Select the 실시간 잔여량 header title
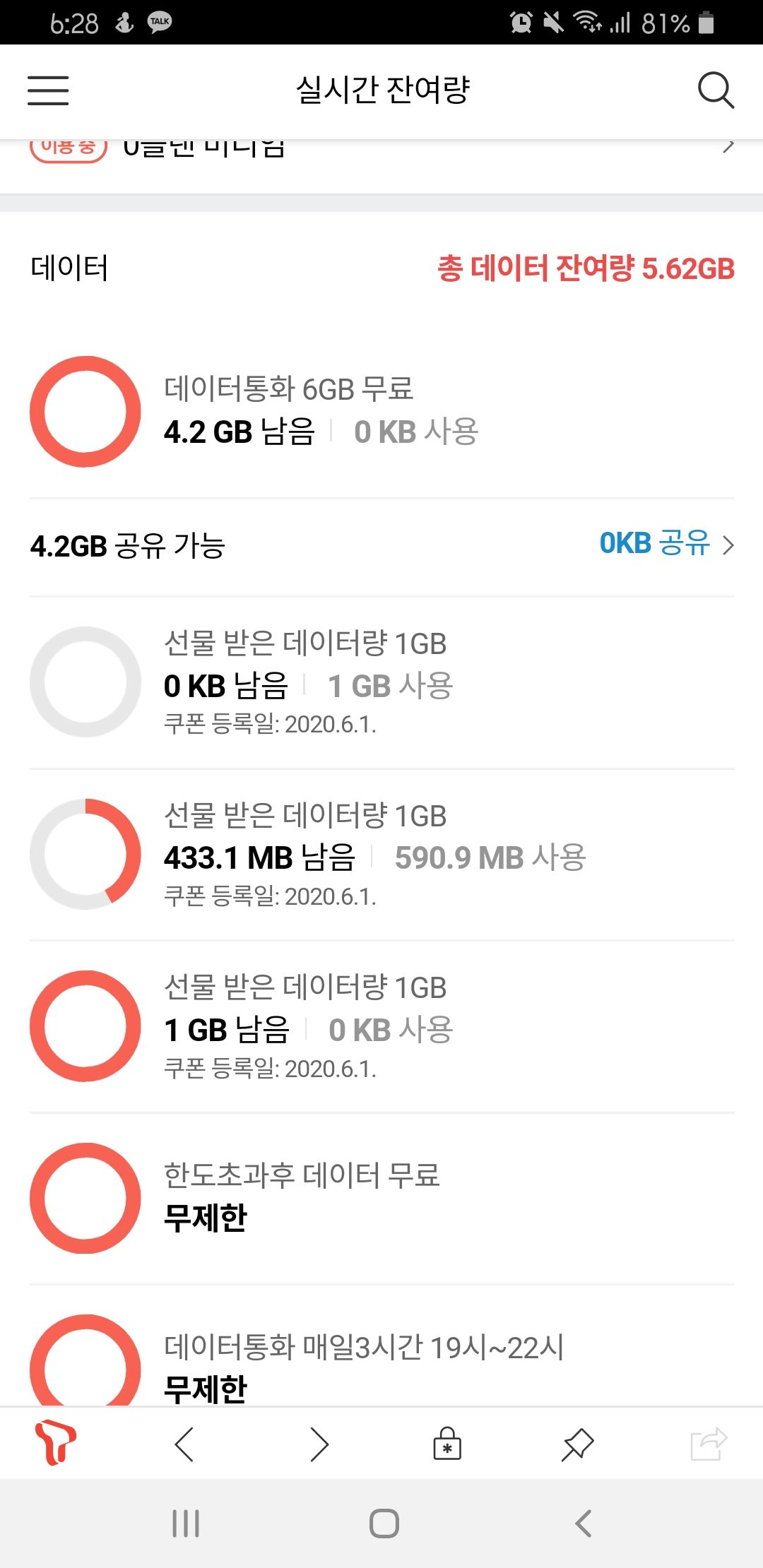 (381, 89)
